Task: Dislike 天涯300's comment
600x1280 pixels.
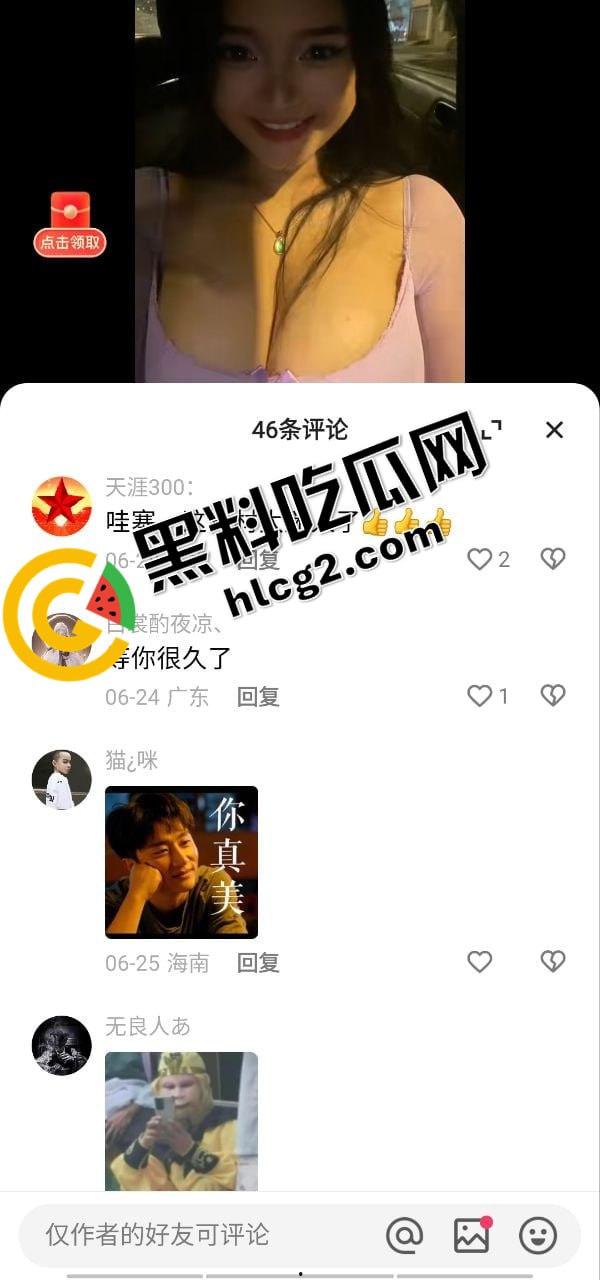Action: (553, 559)
